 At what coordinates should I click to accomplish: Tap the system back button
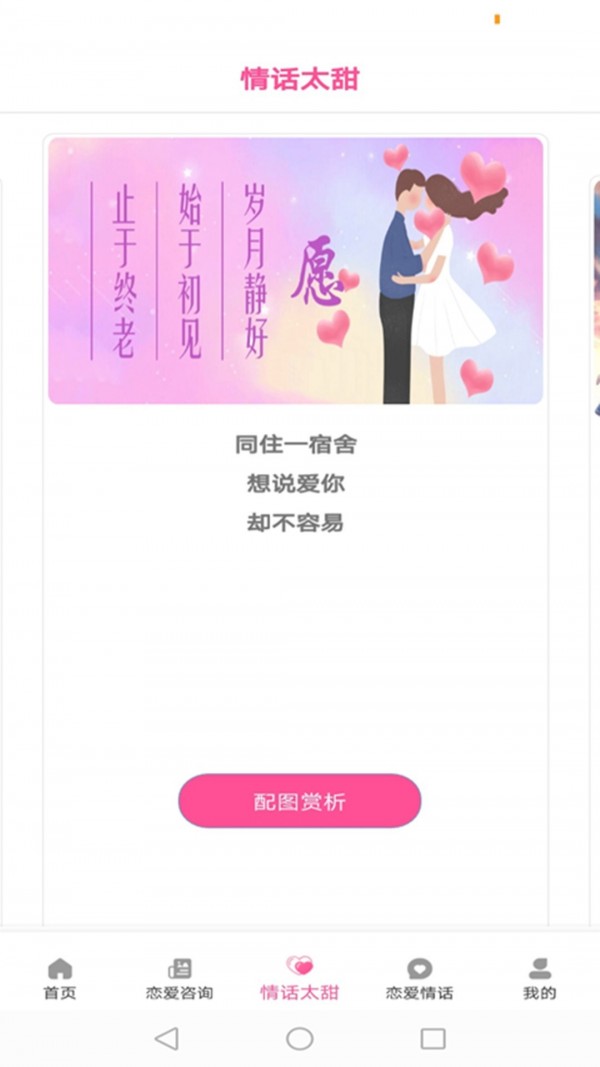(166, 1039)
